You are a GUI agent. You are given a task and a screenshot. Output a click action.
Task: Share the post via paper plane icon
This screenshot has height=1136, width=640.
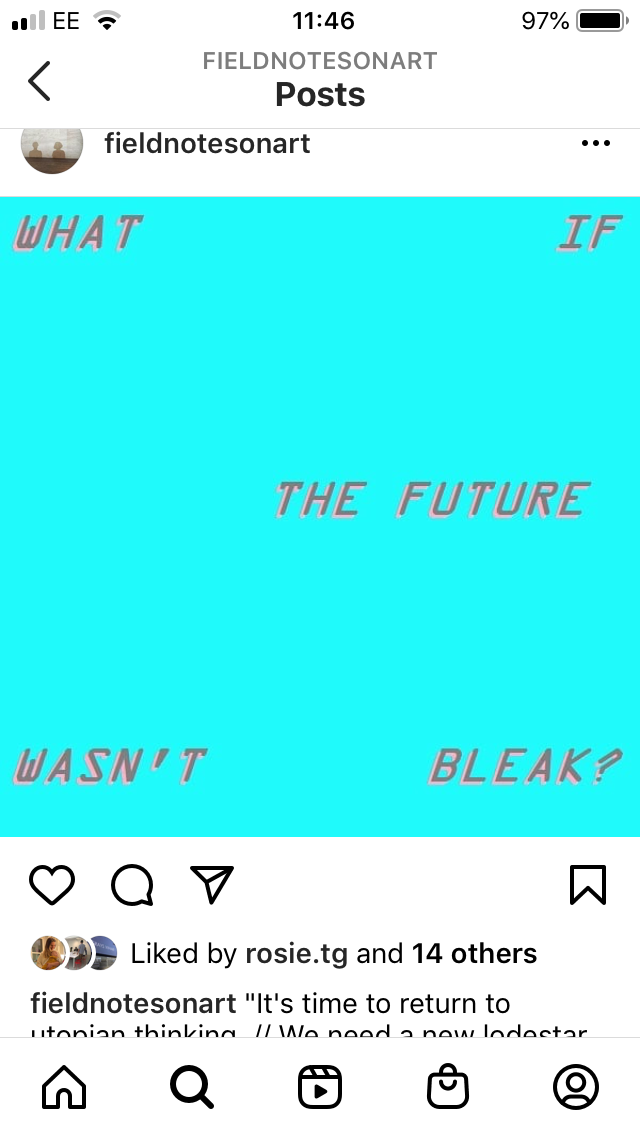[x=211, y=884]
